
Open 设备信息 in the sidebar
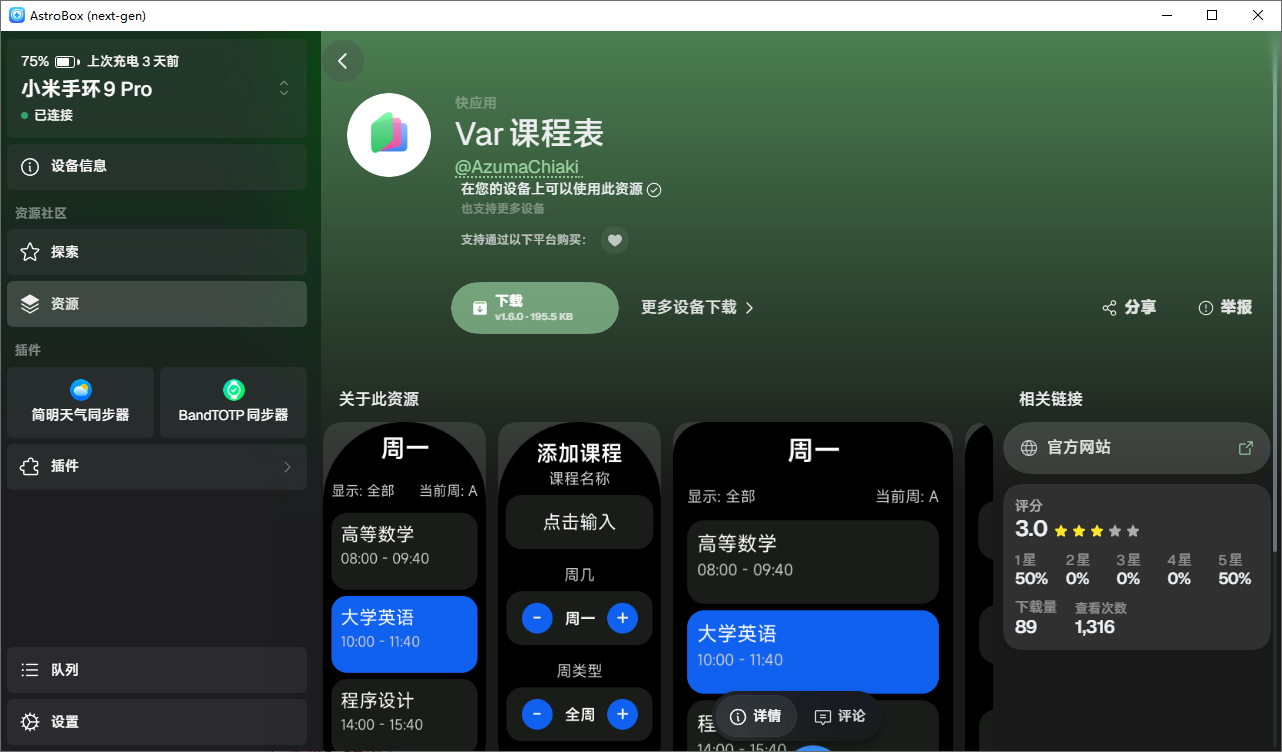pos(157,166)
